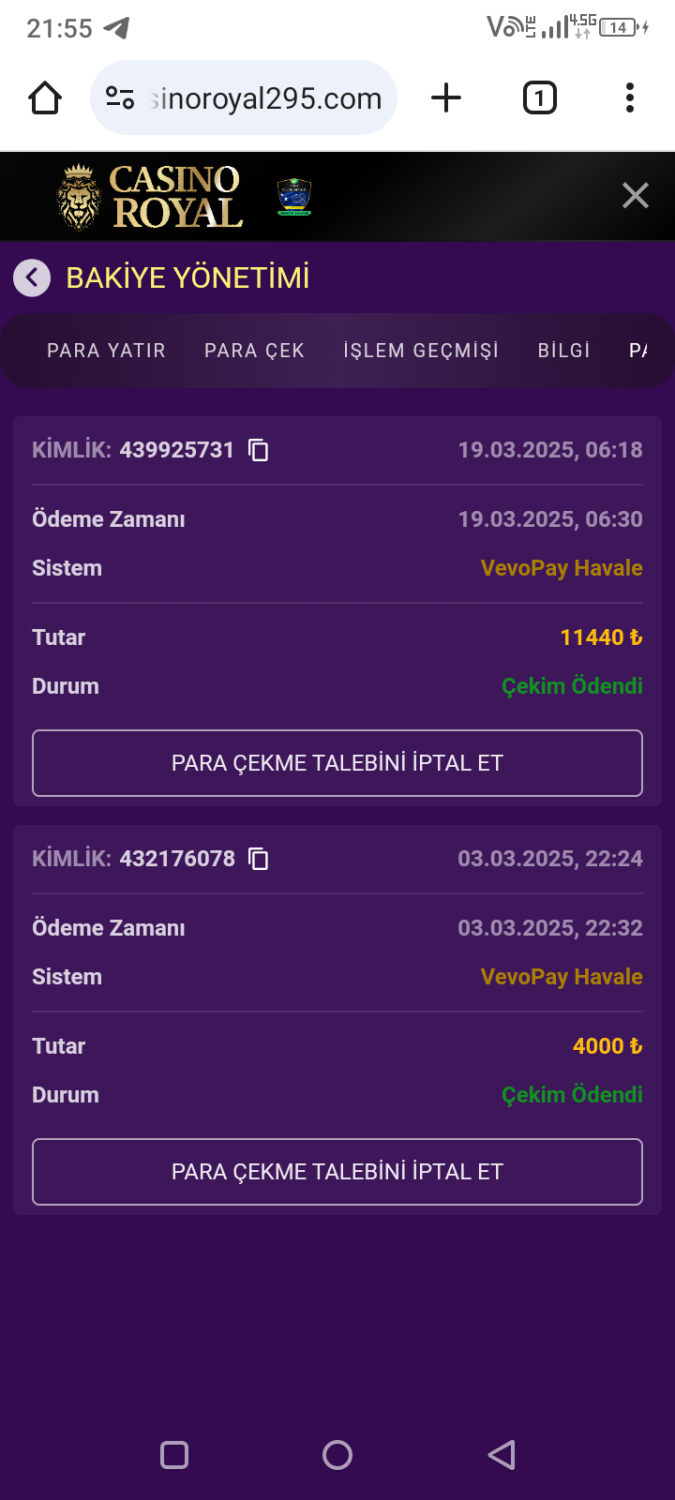Go back from Bakiye Yönetimi
Viewport: 675px width, 1500px height.
click(32, 278)
